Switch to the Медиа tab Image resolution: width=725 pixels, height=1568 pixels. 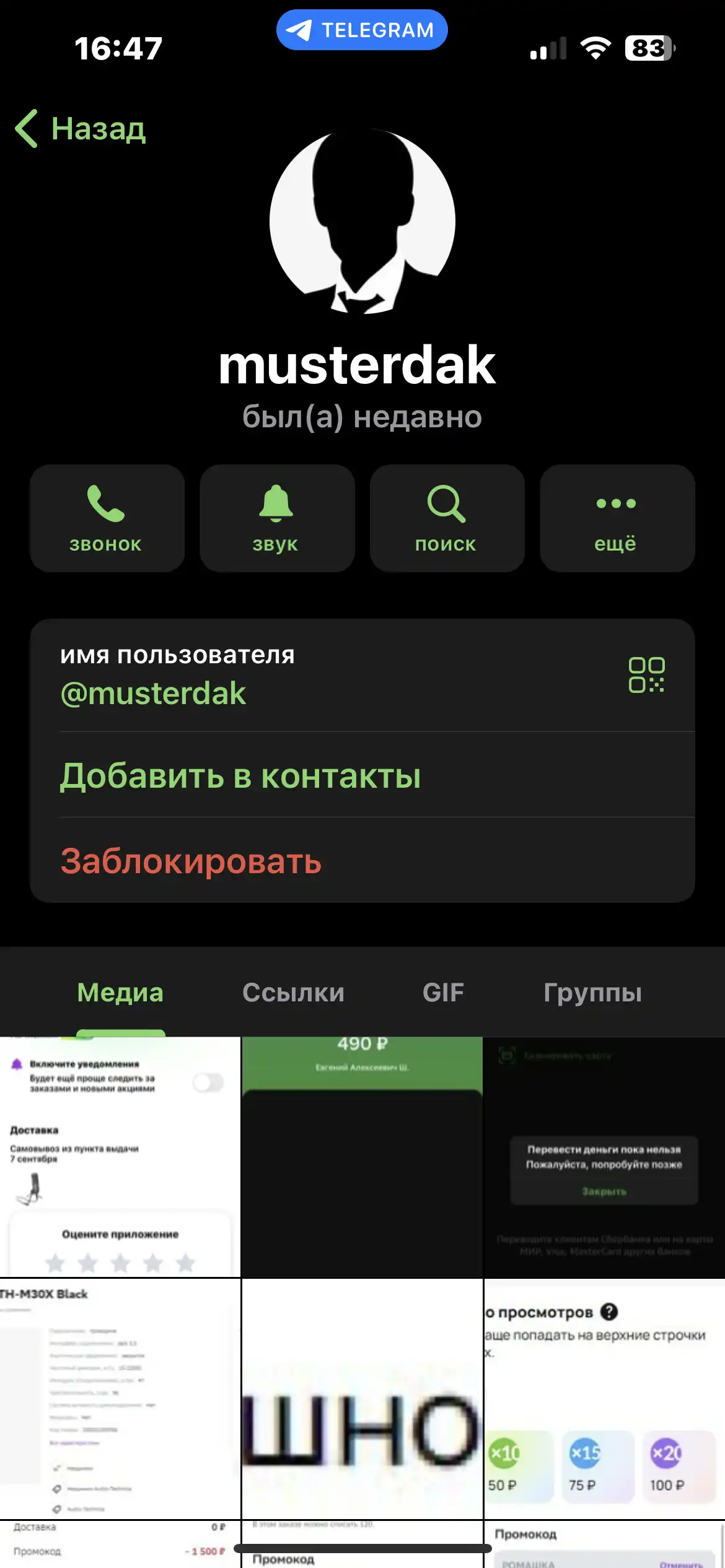120,993
